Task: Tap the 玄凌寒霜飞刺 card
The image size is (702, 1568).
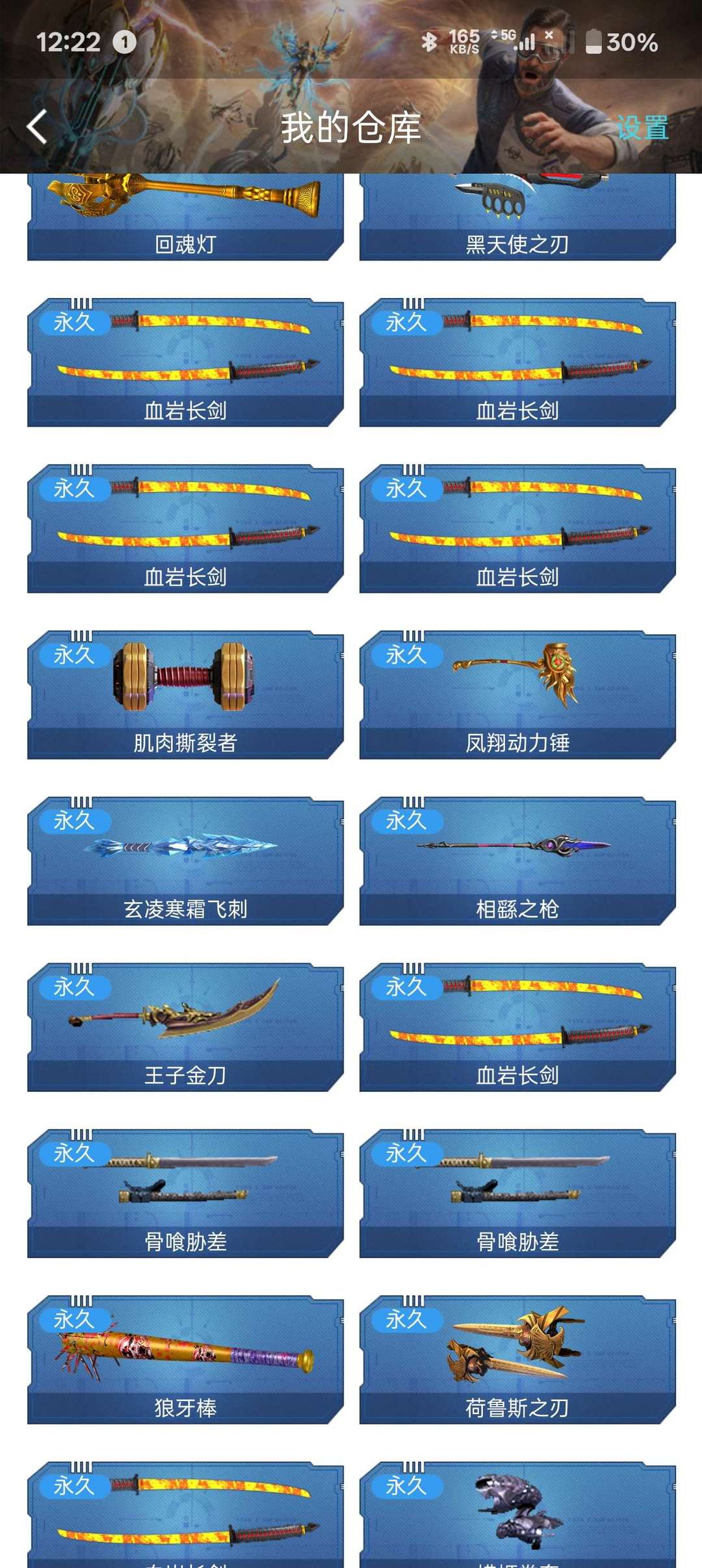Action: point(185,861)
